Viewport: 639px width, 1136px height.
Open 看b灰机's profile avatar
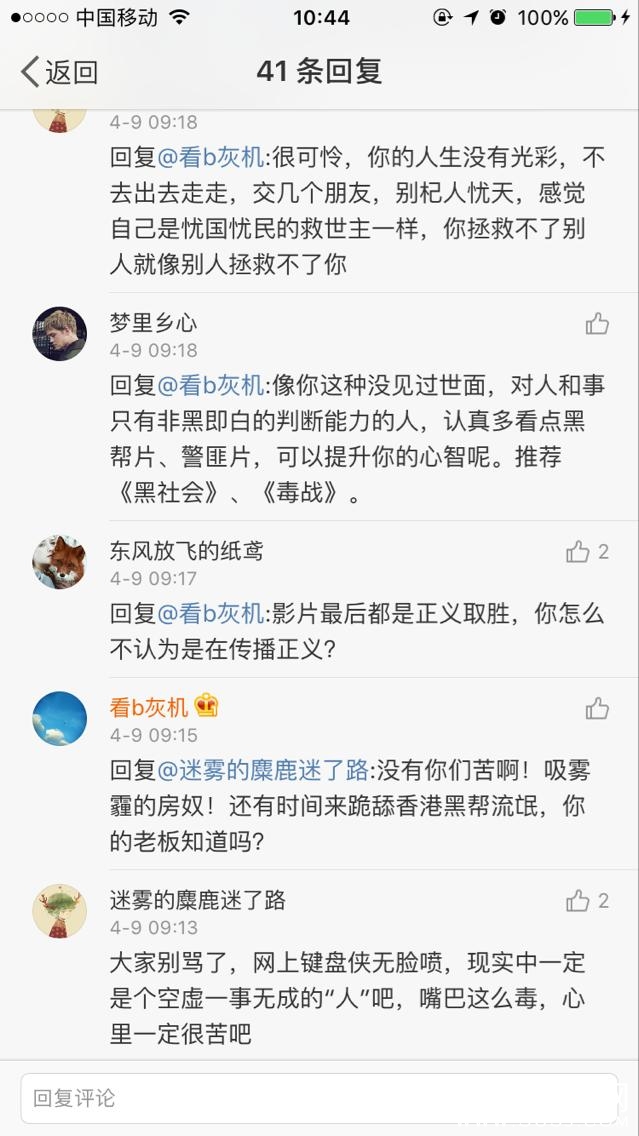(x=60, y=718)
